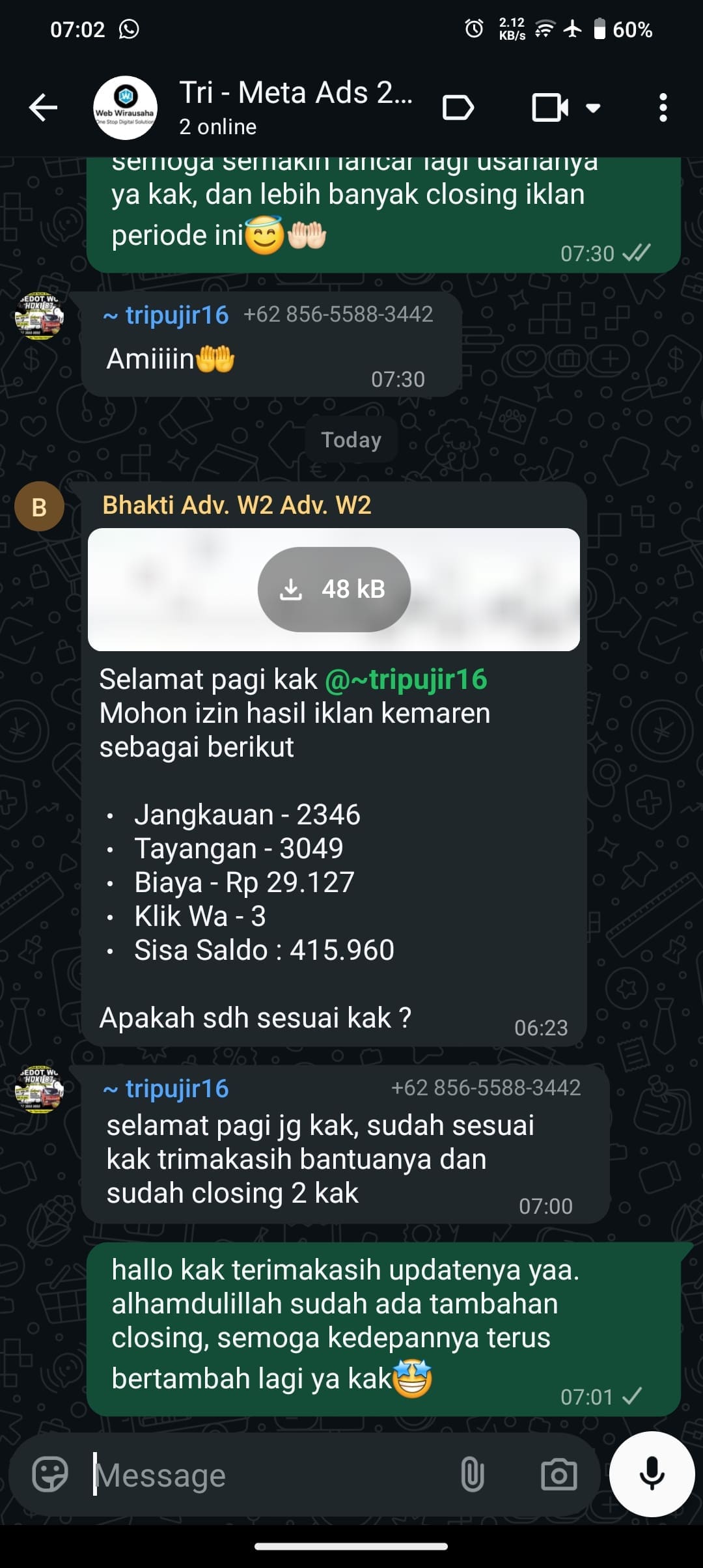
Task: Start a video call
Action: (x=549, y=107)
